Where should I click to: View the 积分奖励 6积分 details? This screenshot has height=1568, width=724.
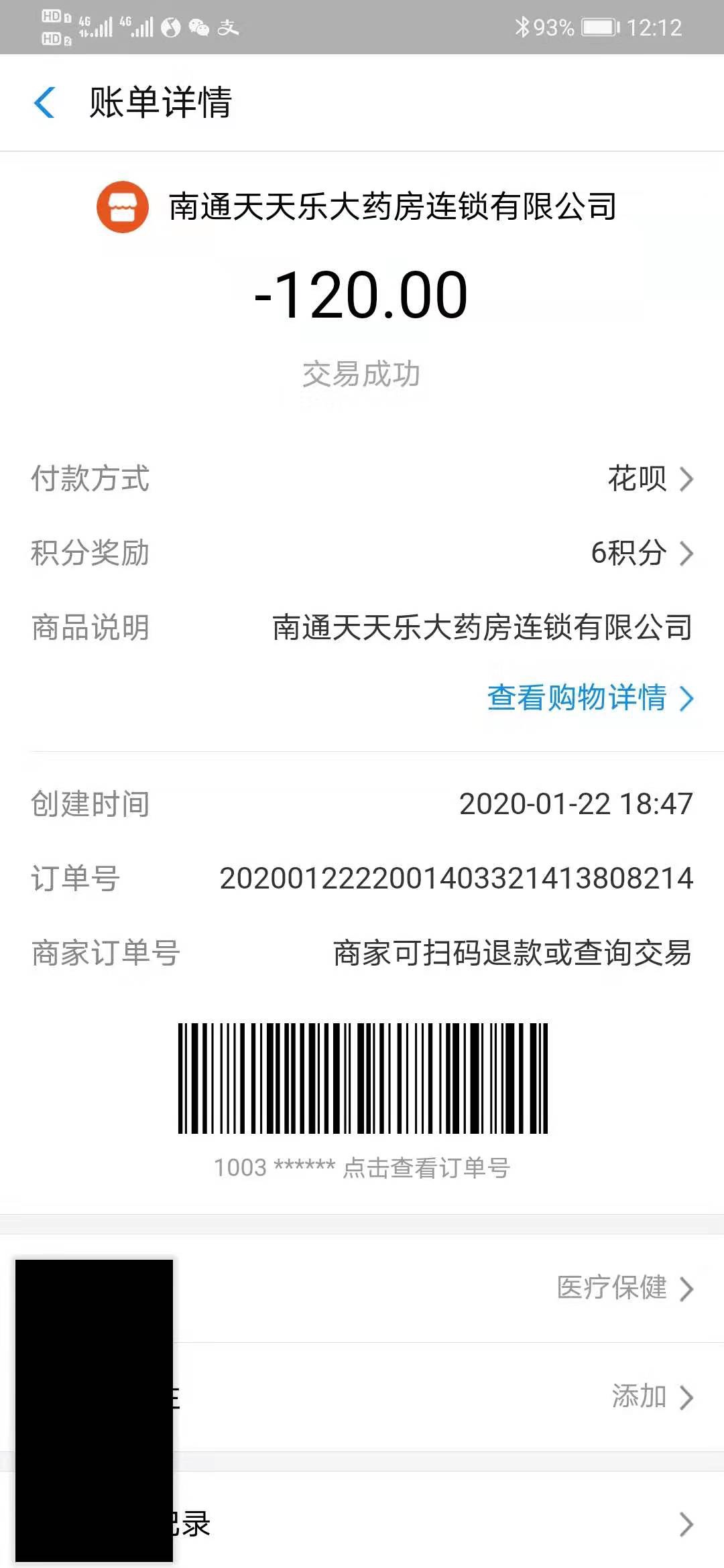click(x=640, y=553)
